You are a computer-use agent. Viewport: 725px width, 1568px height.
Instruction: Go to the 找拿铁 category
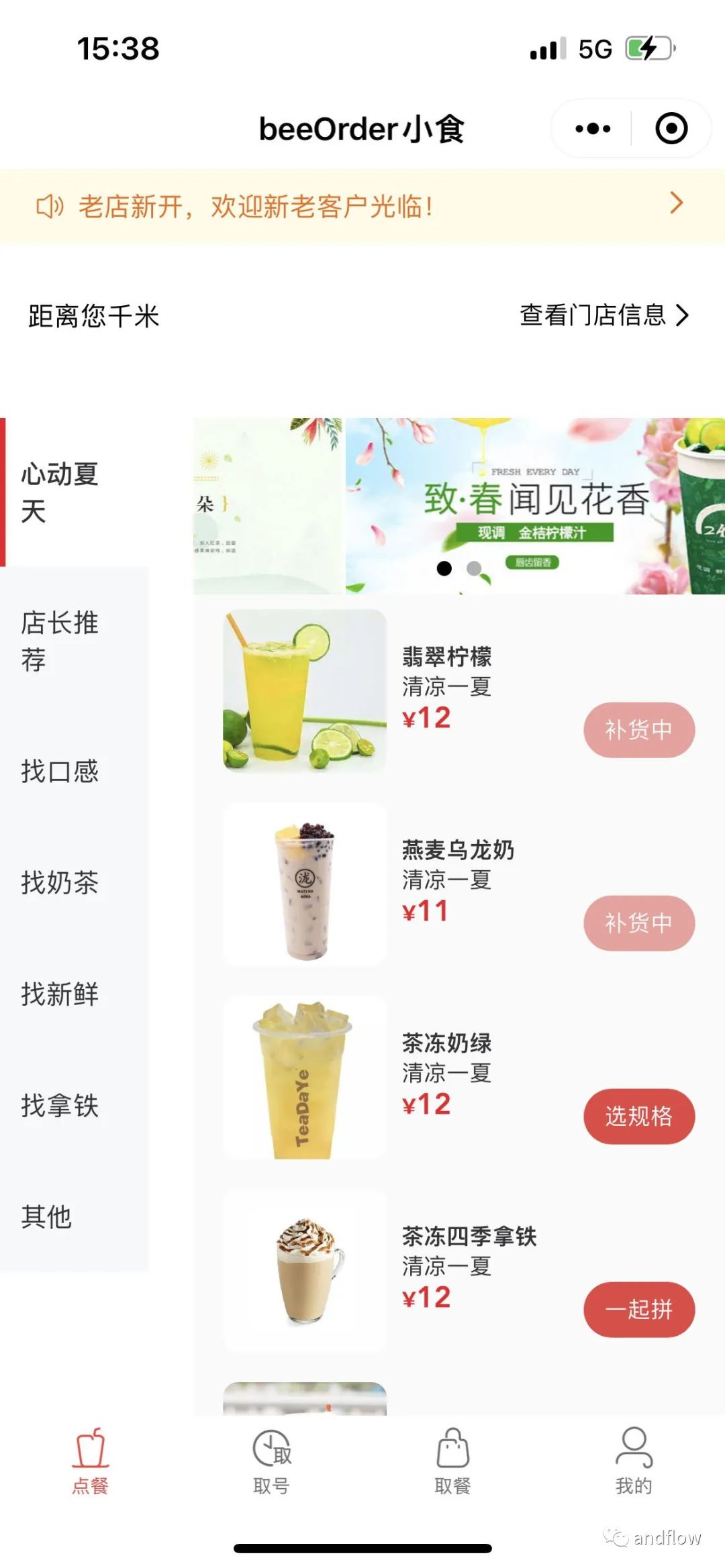click(x=60, y=1105)
